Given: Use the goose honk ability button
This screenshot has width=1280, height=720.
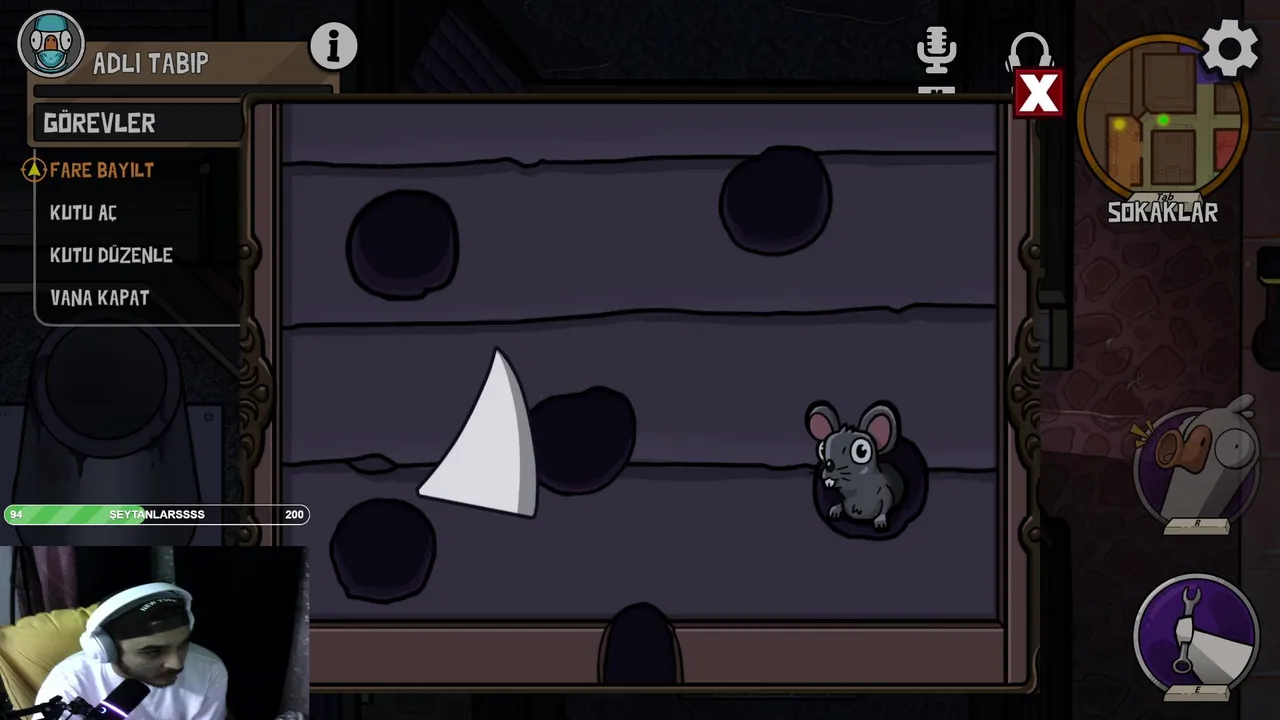Looking at the screenshot, I should pyautogui.click(x=1198, y=465).
